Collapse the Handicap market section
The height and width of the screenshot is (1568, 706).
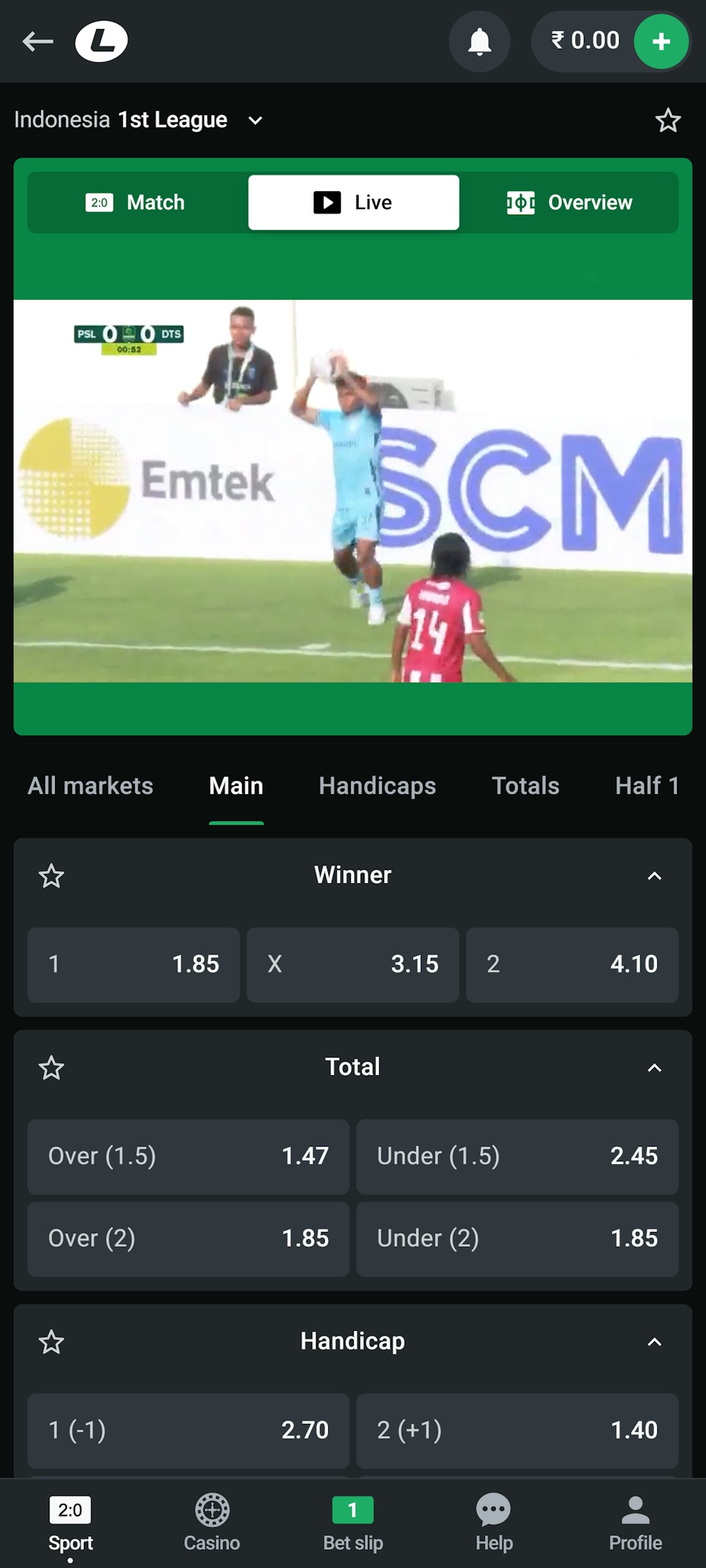[654, 1342]
